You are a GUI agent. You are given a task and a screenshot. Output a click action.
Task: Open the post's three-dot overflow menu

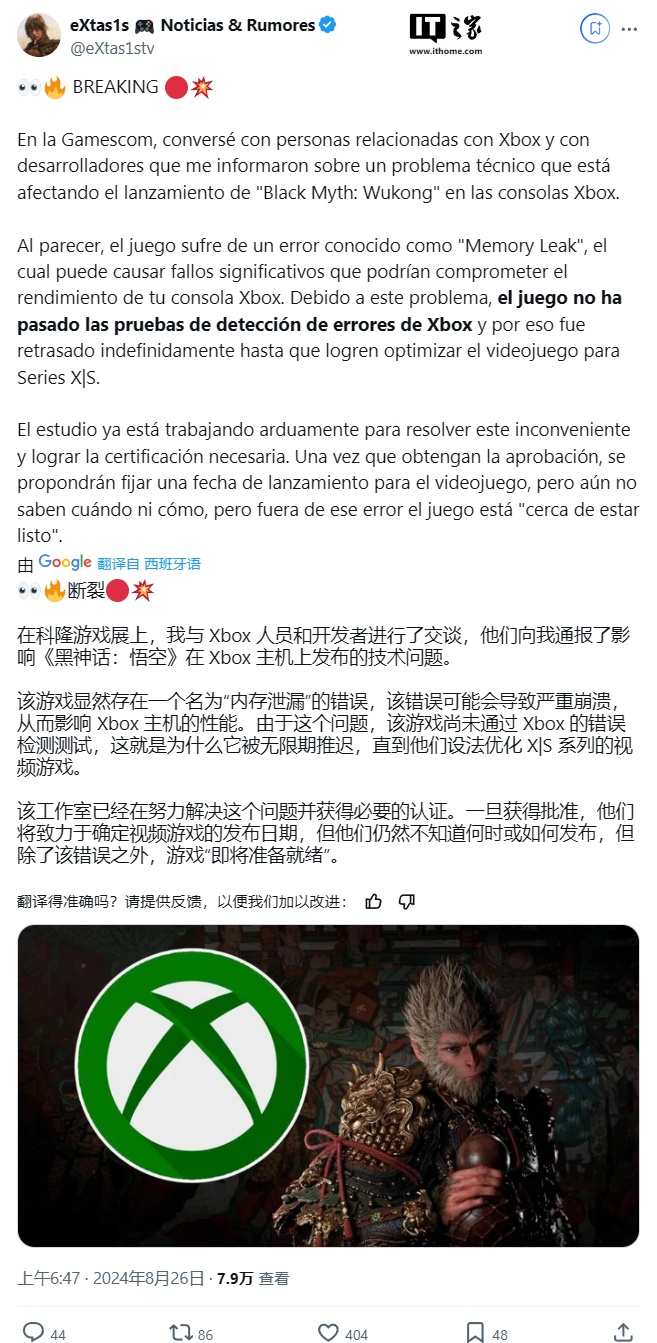pyautogui.click(x=628, y=29)
